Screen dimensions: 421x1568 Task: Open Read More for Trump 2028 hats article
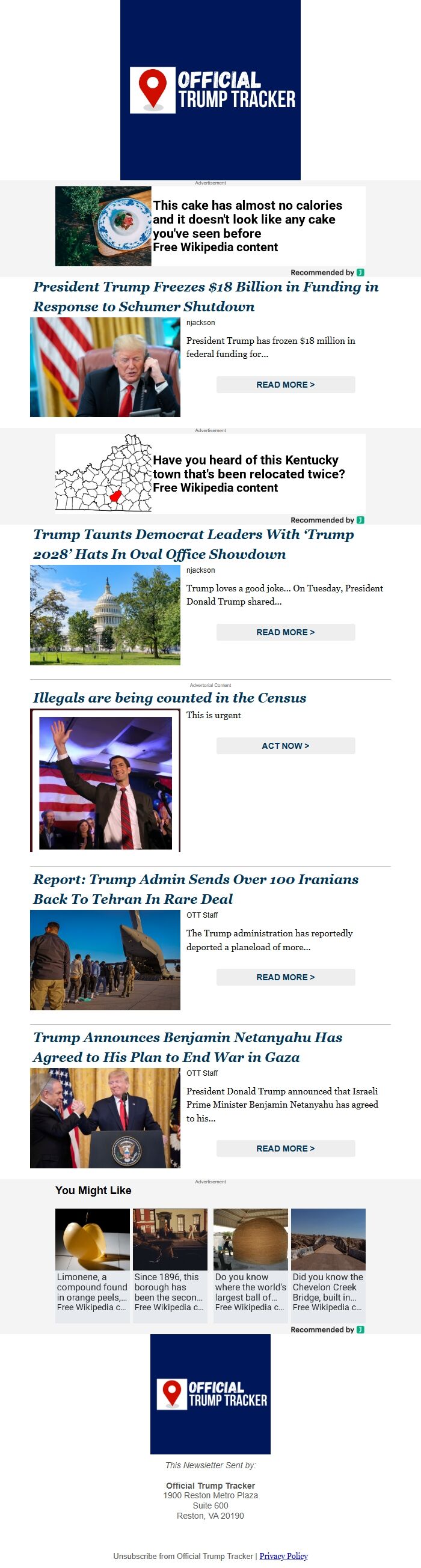tap(285, 632)
